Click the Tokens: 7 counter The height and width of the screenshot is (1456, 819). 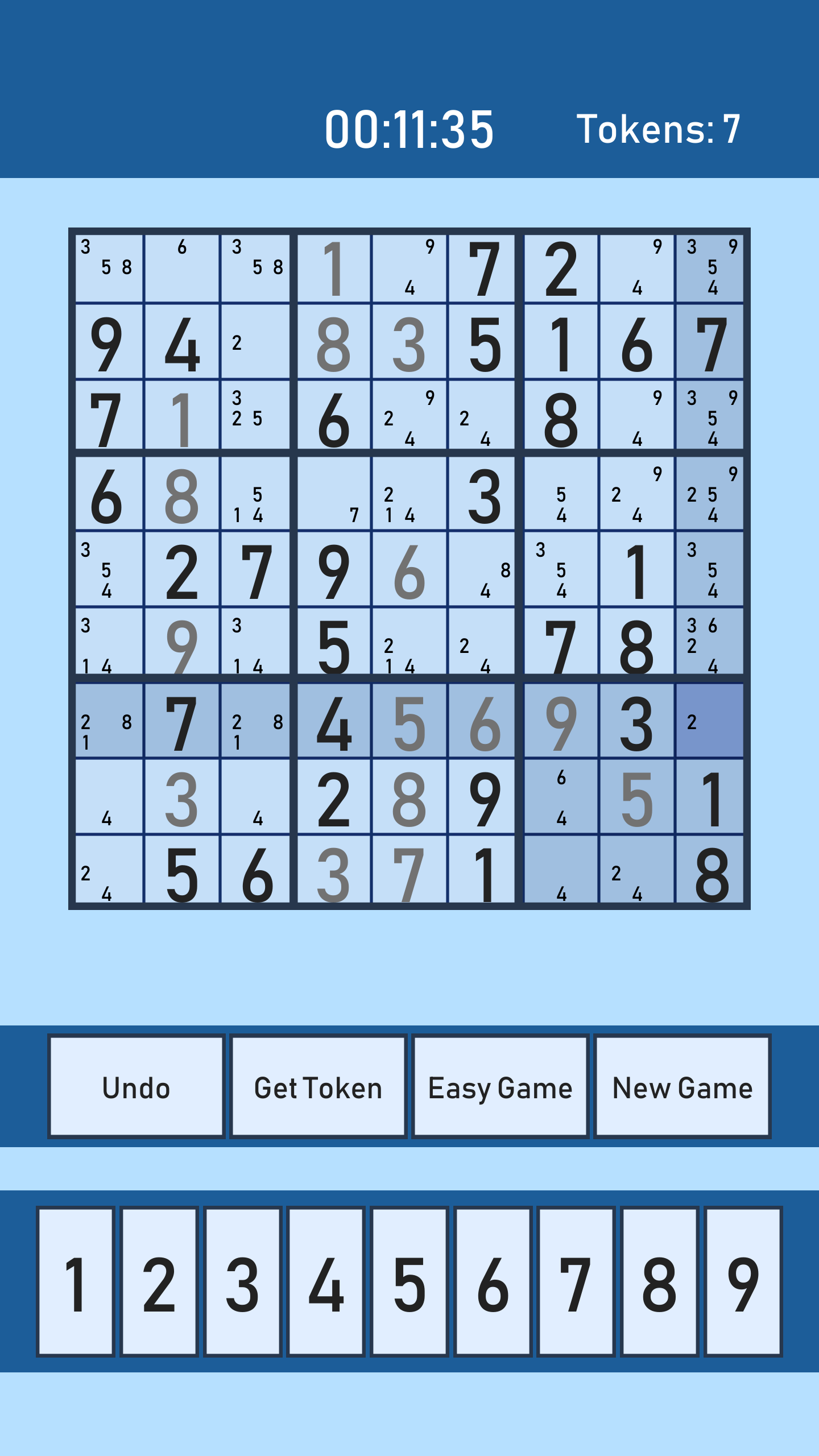point(660,128)
